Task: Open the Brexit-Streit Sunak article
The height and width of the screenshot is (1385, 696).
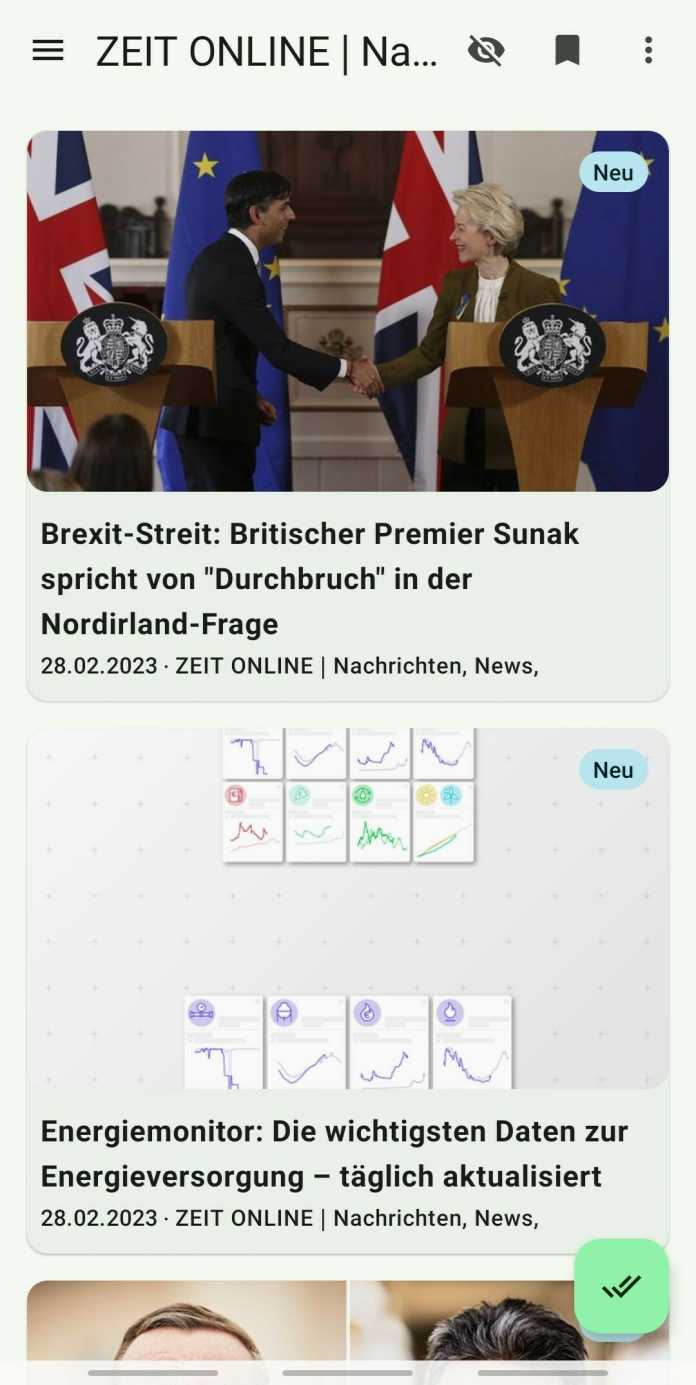Action: tap(310, 578)
